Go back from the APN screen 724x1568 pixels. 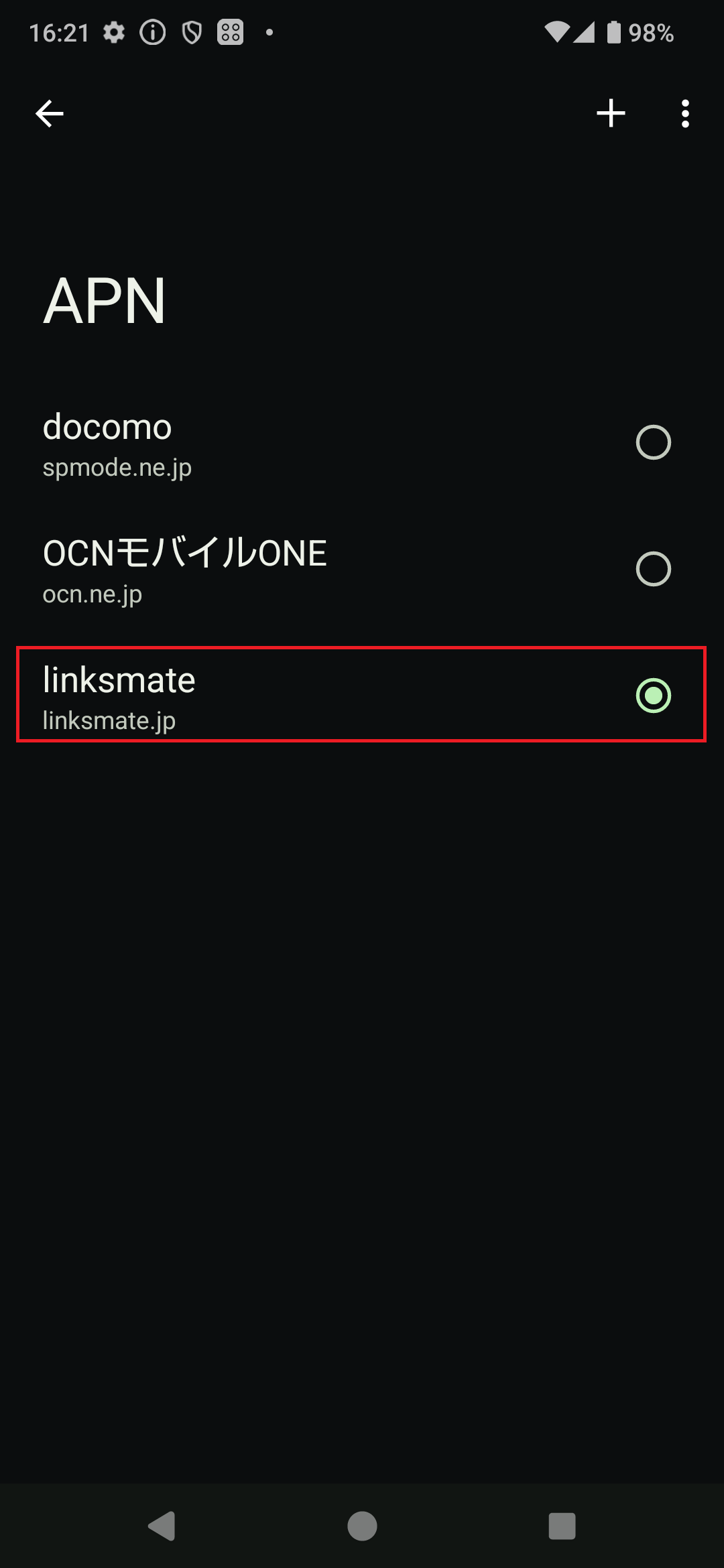point(50,113)
